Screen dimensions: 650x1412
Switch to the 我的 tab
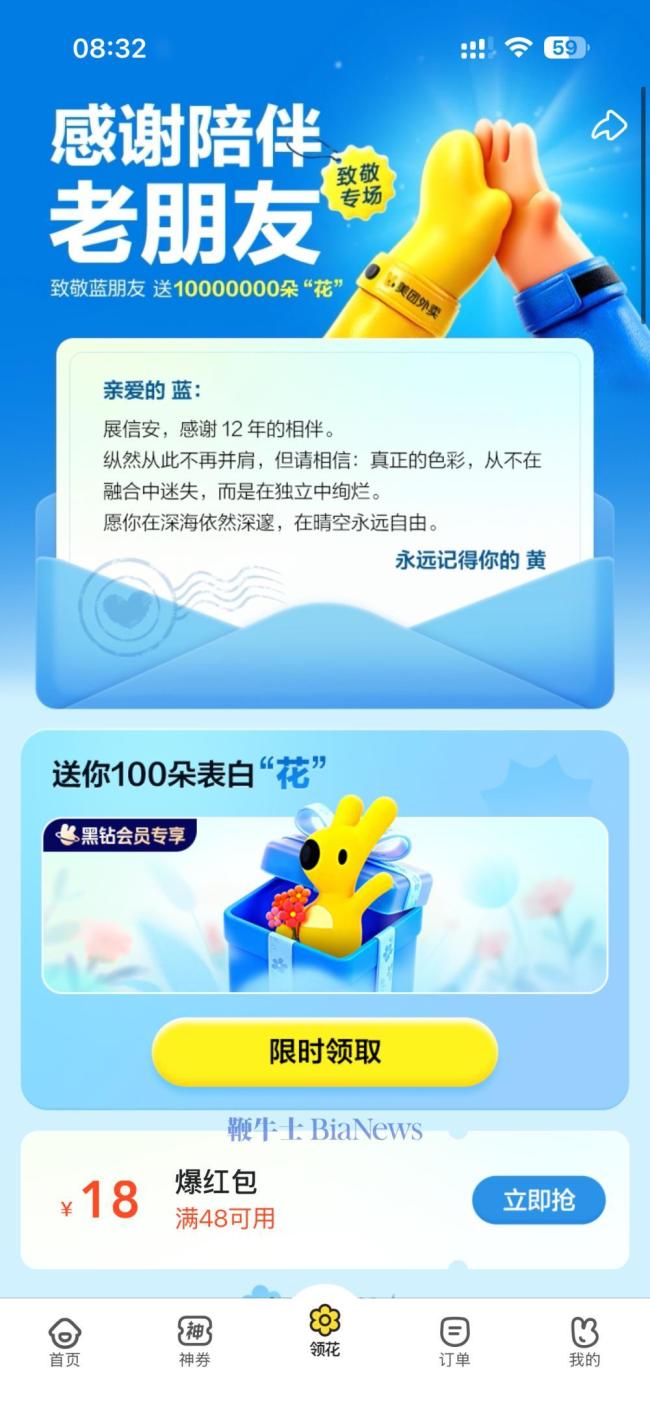(x=584, y=1341)
